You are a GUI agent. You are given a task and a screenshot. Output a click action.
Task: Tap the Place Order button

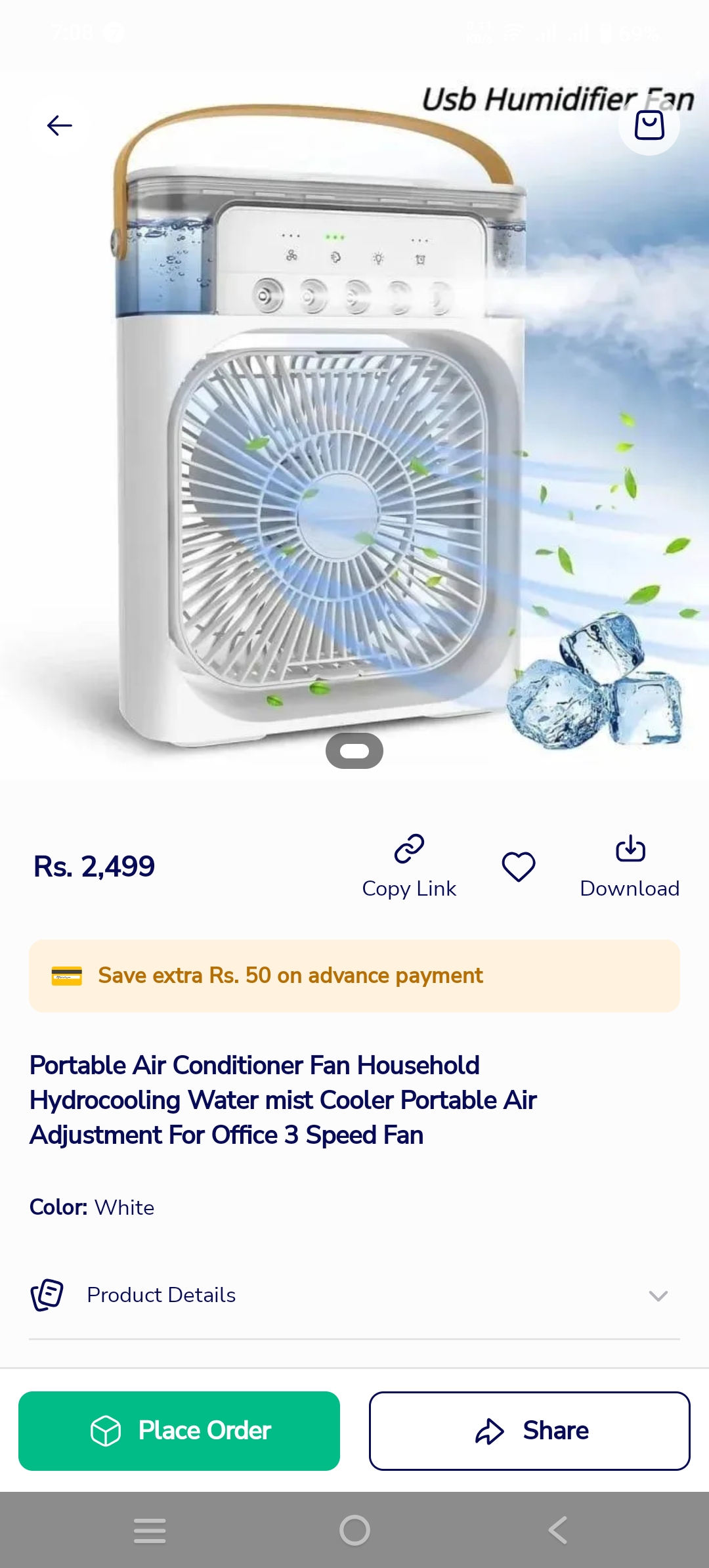tap(179, 1431)
